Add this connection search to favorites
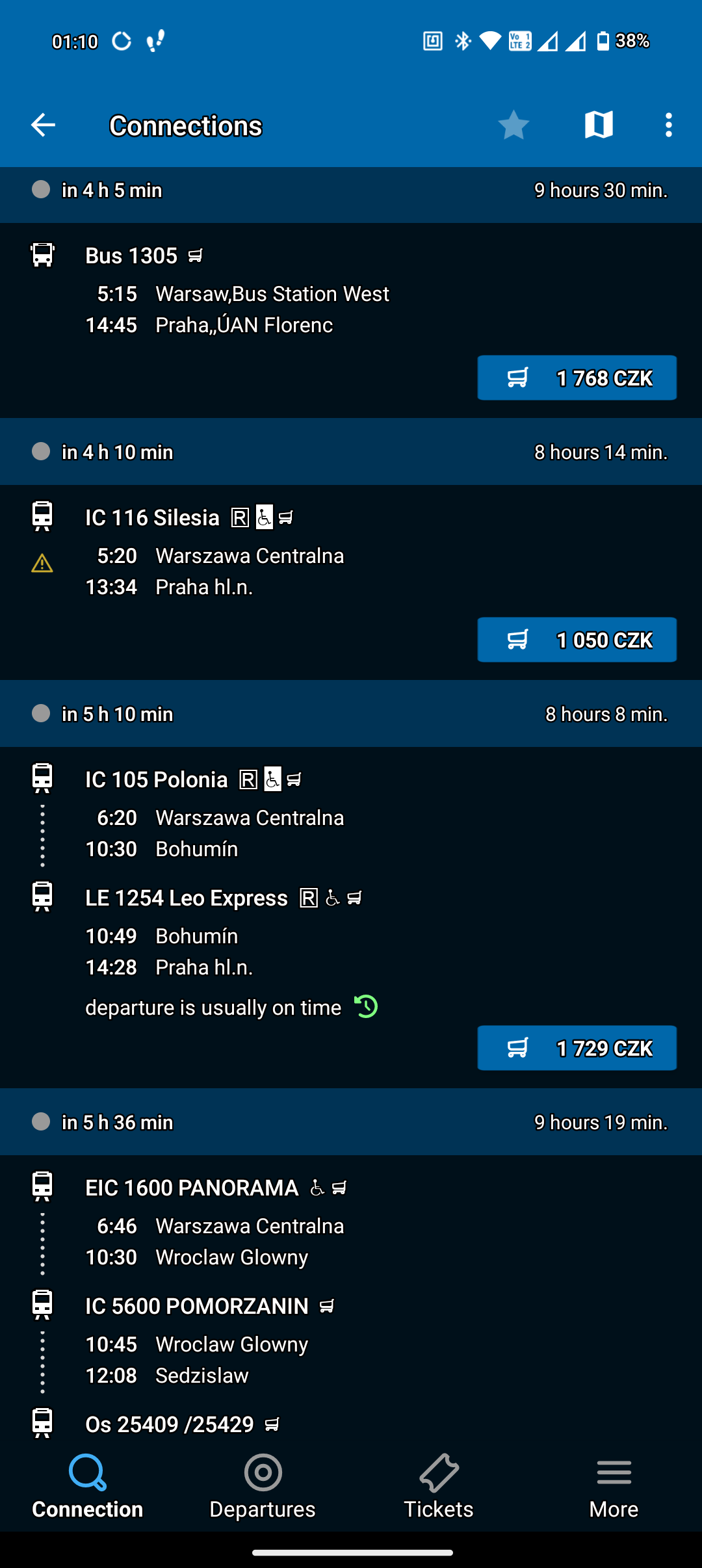Screen dimensions: 702x1568 click(x=513, y=125)
